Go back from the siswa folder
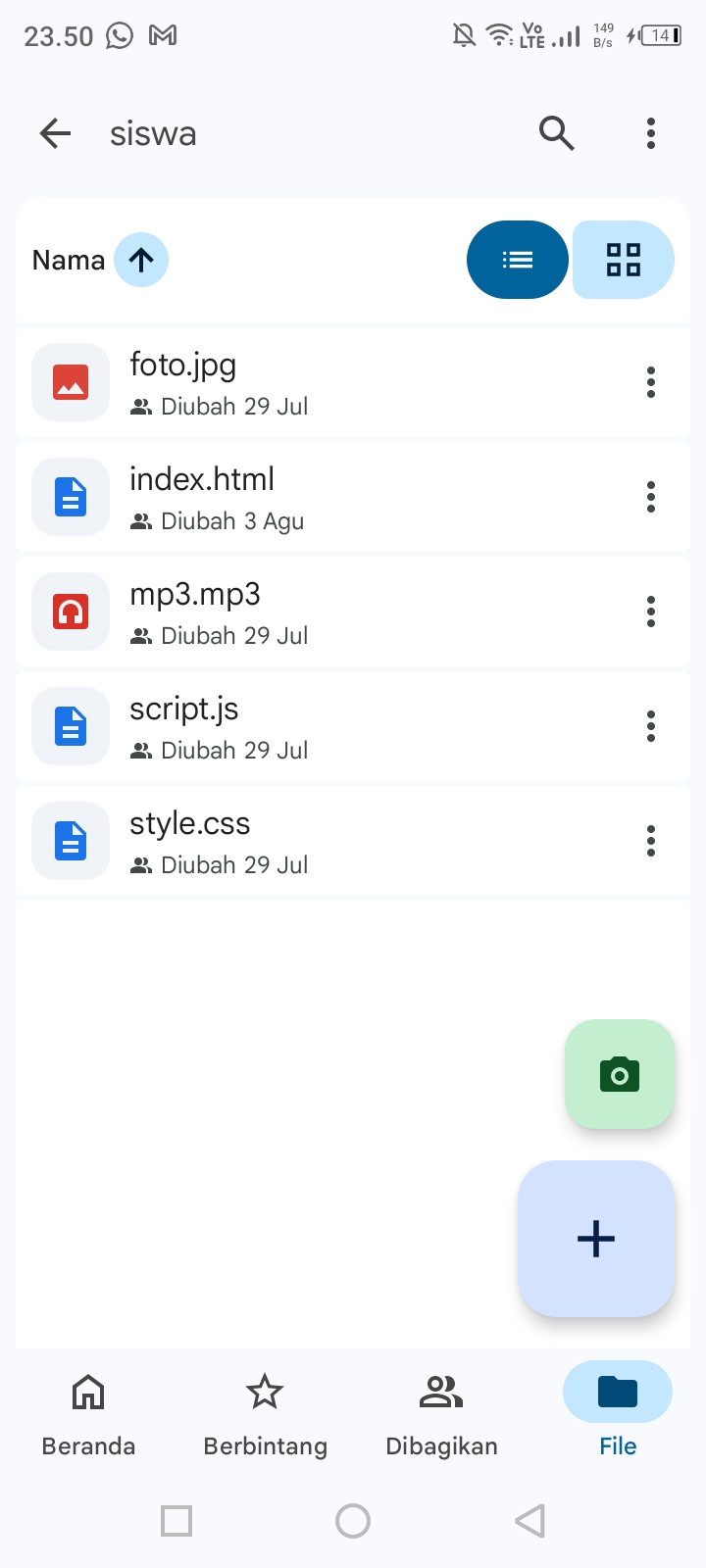706x1568 pixels. tap(56, 133)
